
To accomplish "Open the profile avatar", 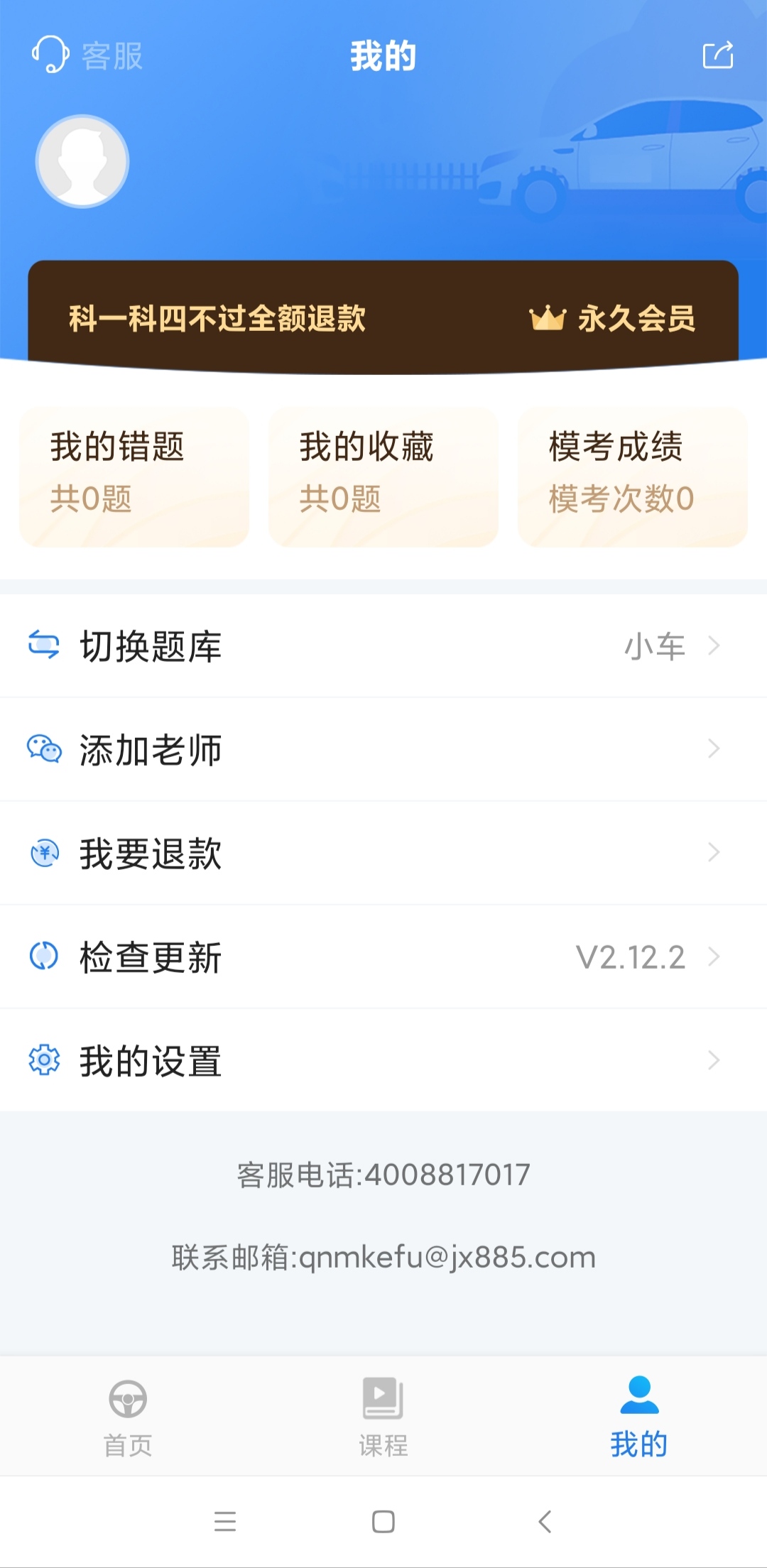I will (x=82, y=162).
